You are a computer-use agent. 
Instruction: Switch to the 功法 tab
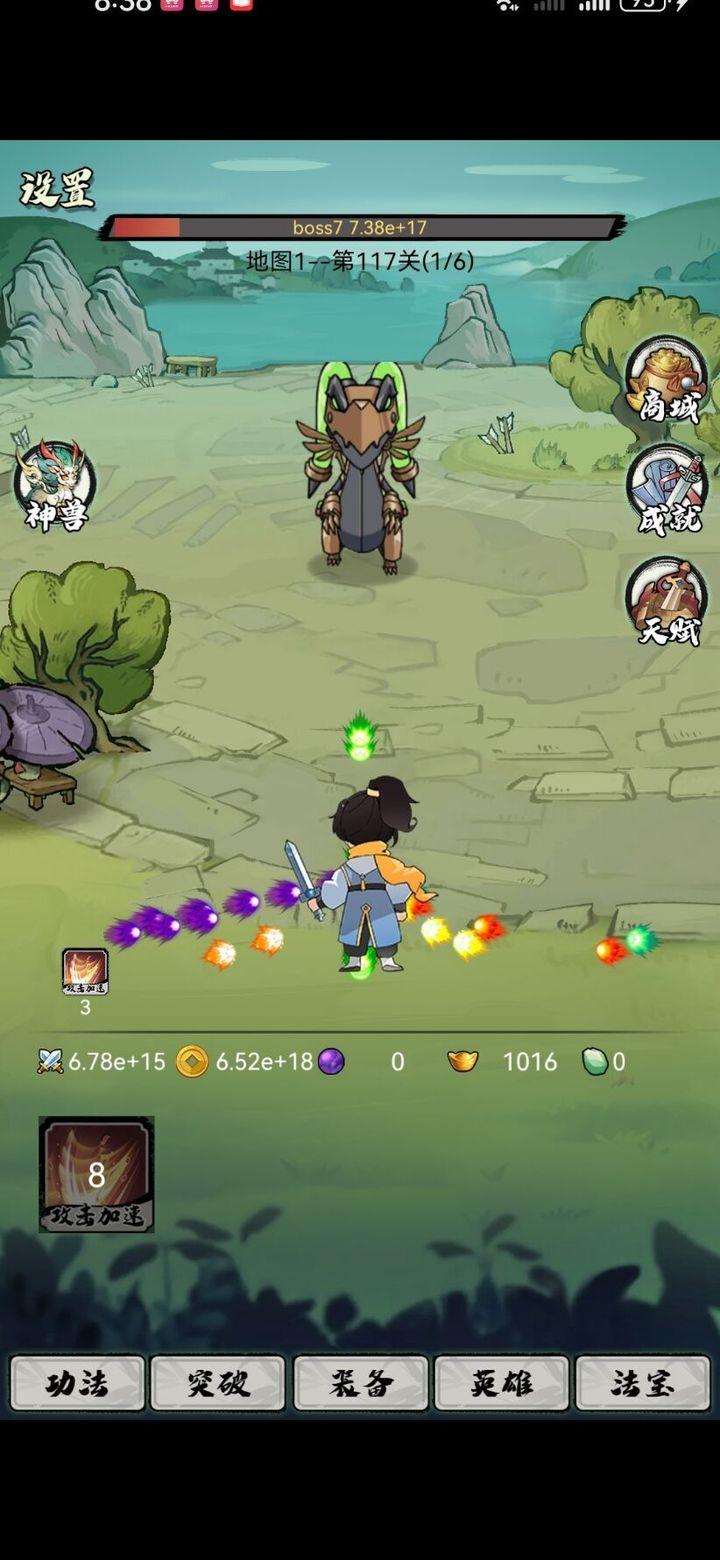[x=78, y=1383]
